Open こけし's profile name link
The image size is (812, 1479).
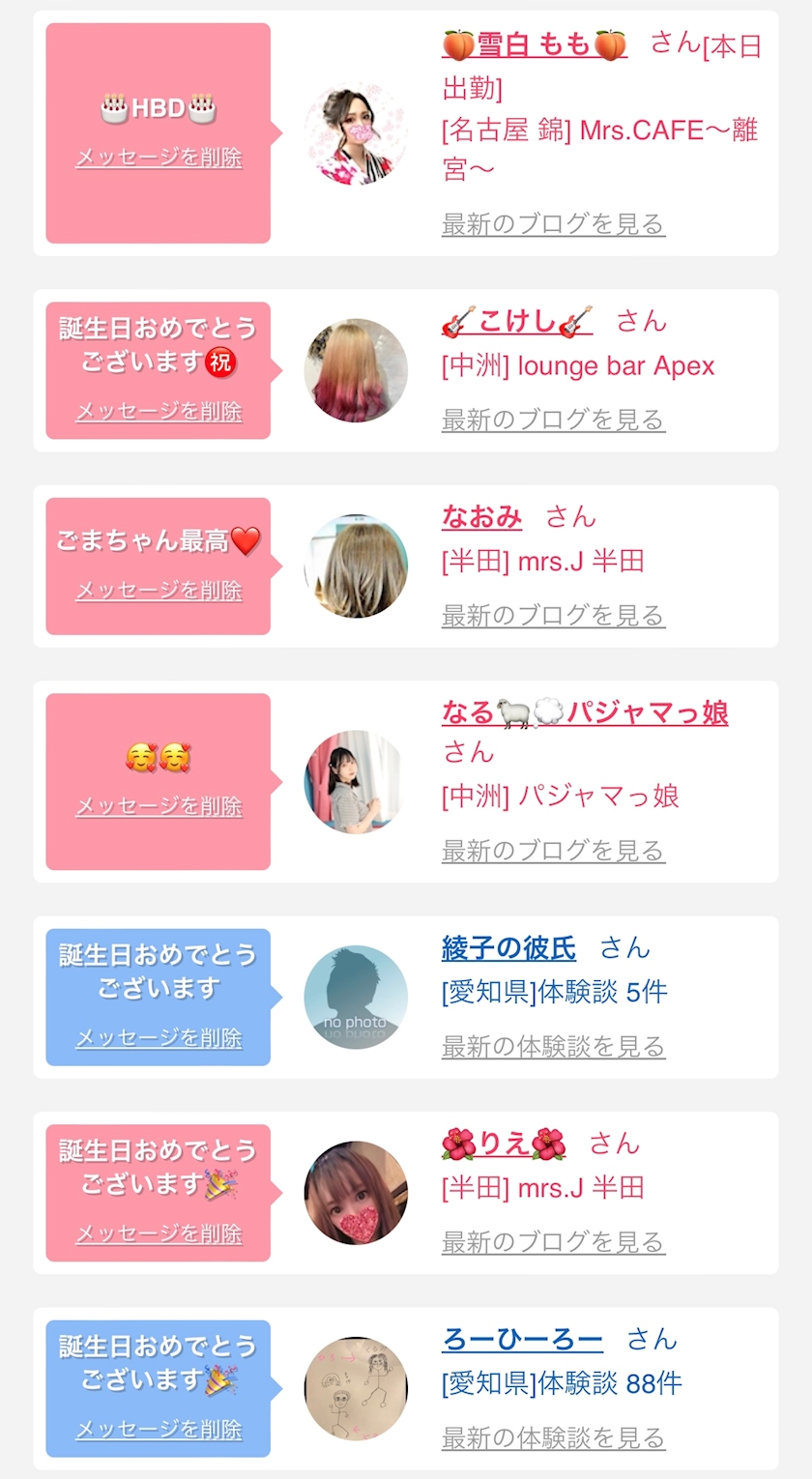coord(517,321)
